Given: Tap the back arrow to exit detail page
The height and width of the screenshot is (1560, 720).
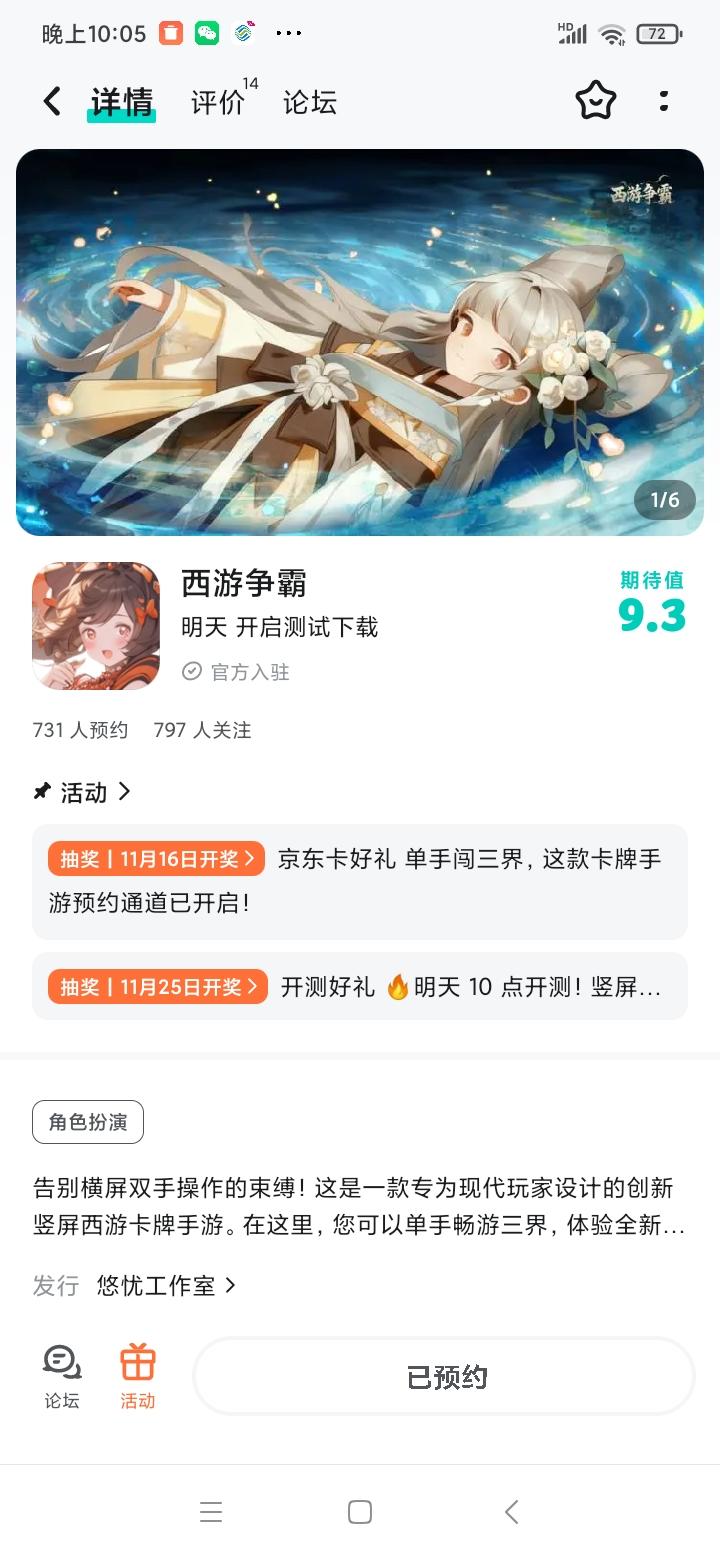Looking at the screenshot, I should [x=50, y=101].
